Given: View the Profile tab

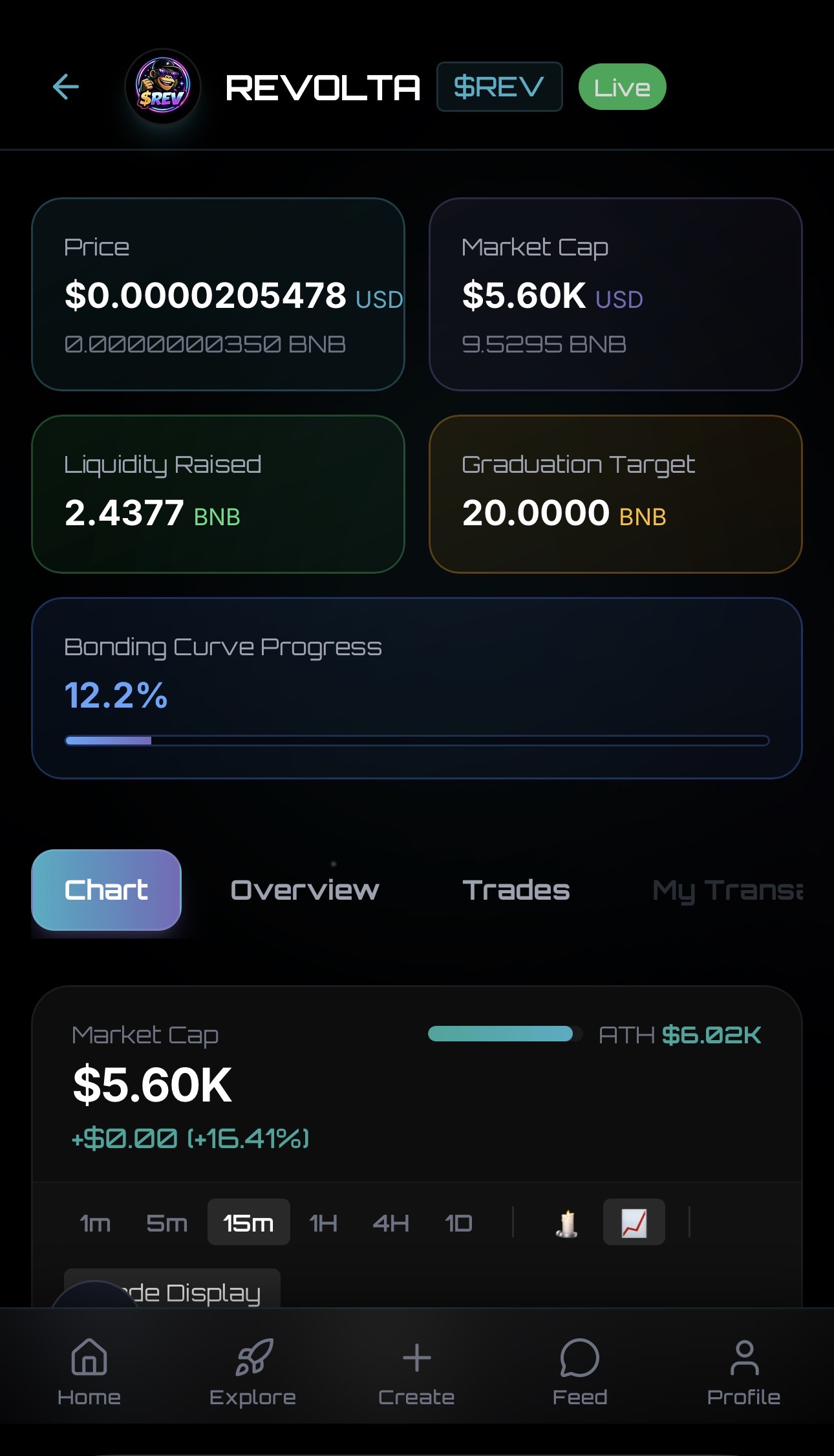Looking at the screenshot, I should tap(743, 1371).
